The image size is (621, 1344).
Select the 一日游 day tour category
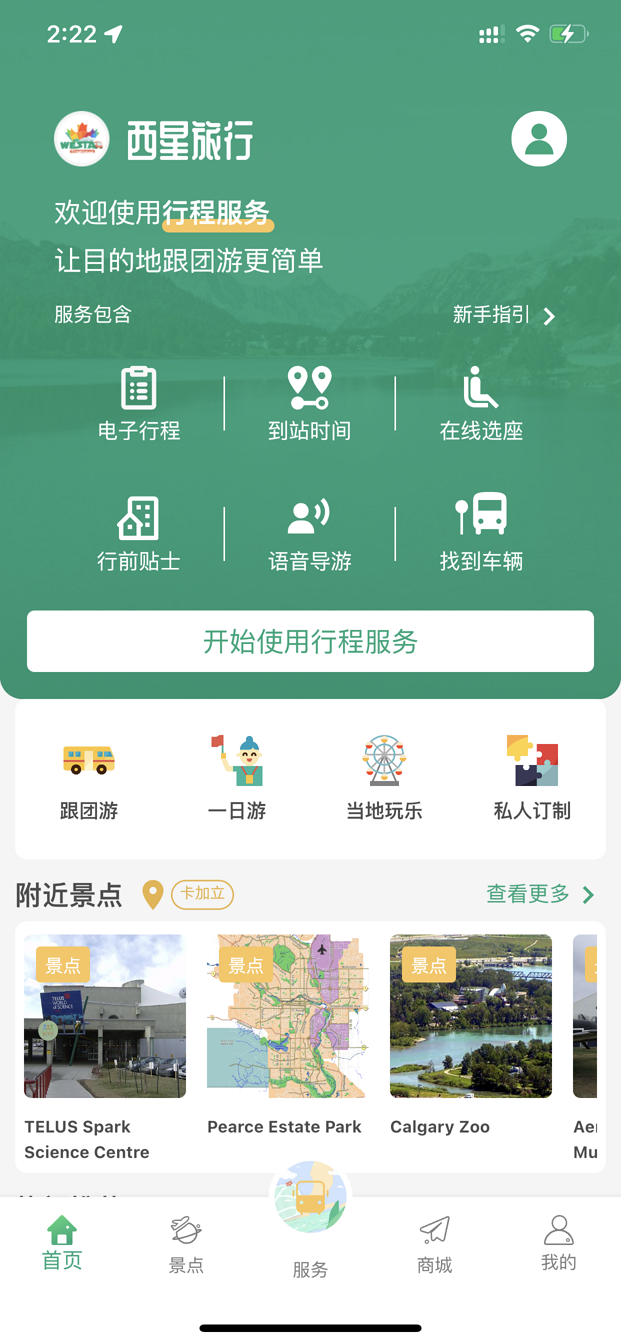(237, 778)
